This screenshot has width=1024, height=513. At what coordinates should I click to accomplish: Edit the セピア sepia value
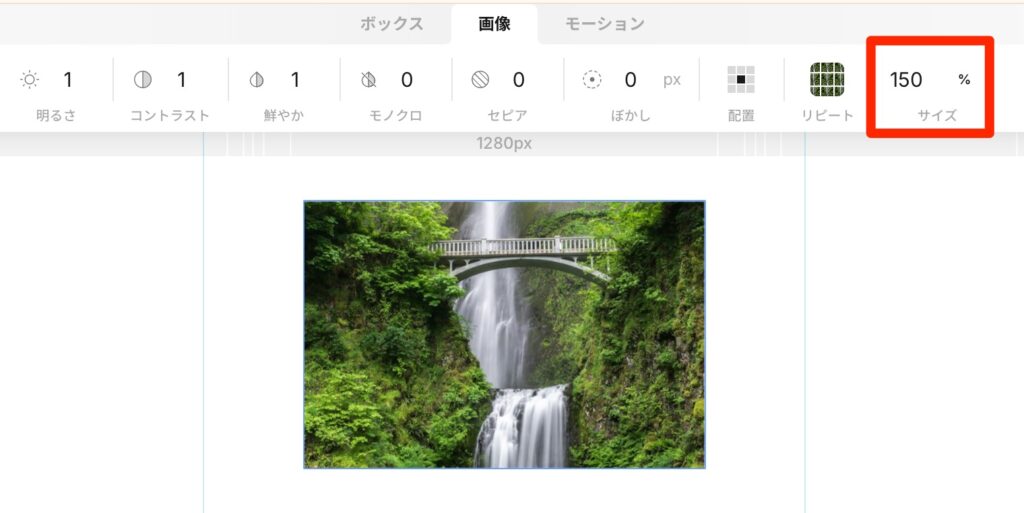click(518, 80)
